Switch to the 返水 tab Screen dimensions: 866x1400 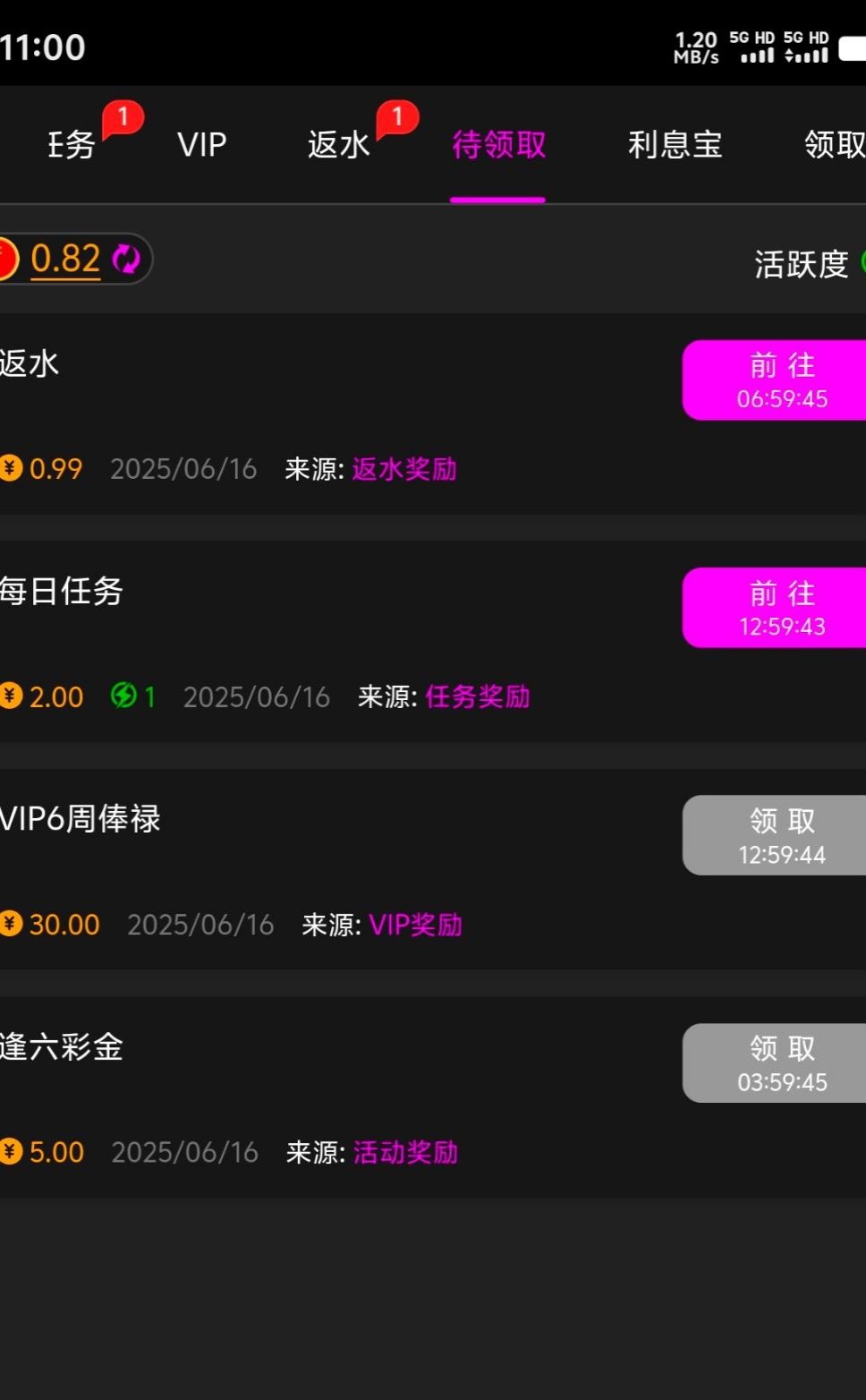(x=338, y=144)
